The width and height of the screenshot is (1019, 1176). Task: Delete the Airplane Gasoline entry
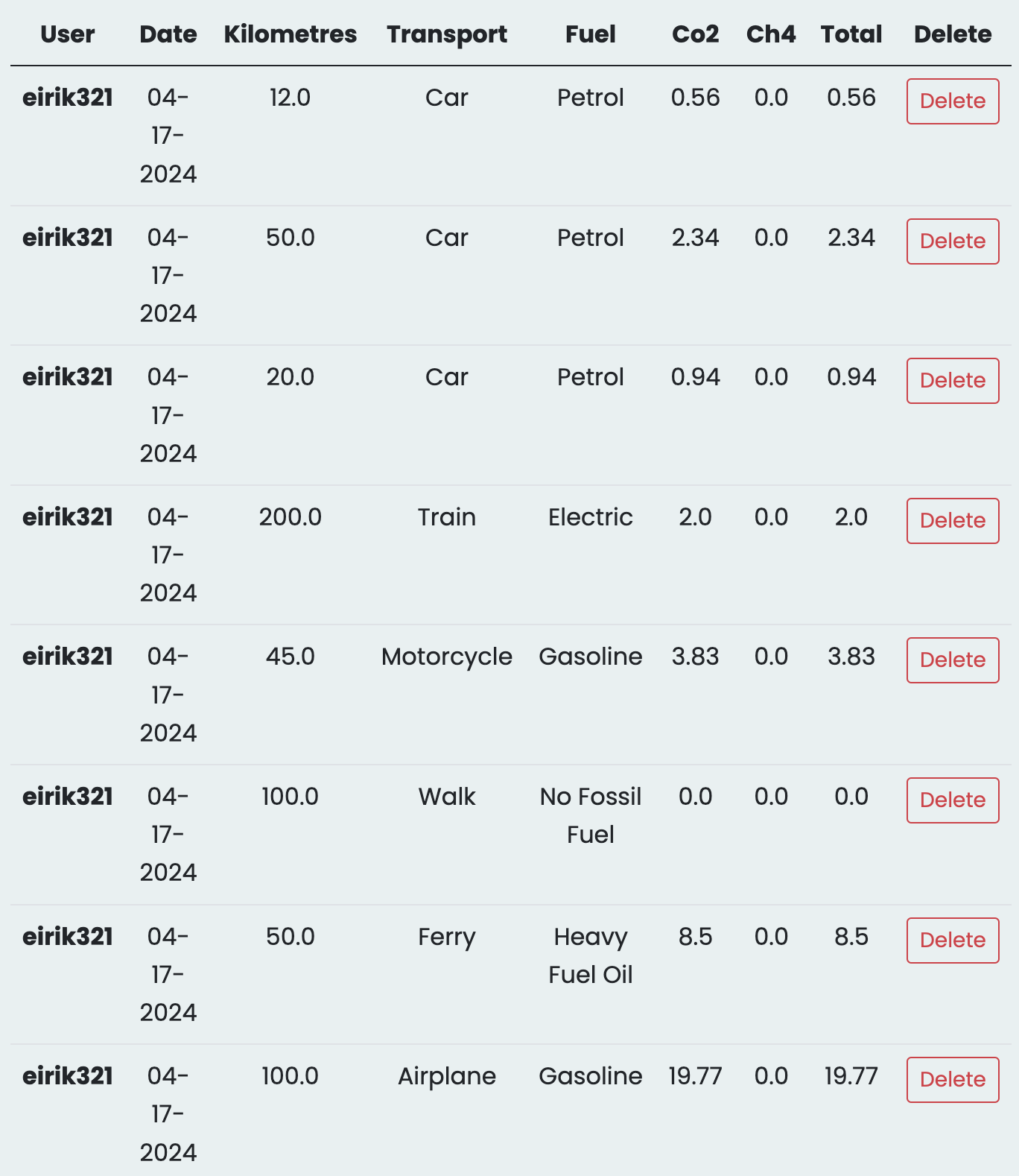(x=952, y=1080)
